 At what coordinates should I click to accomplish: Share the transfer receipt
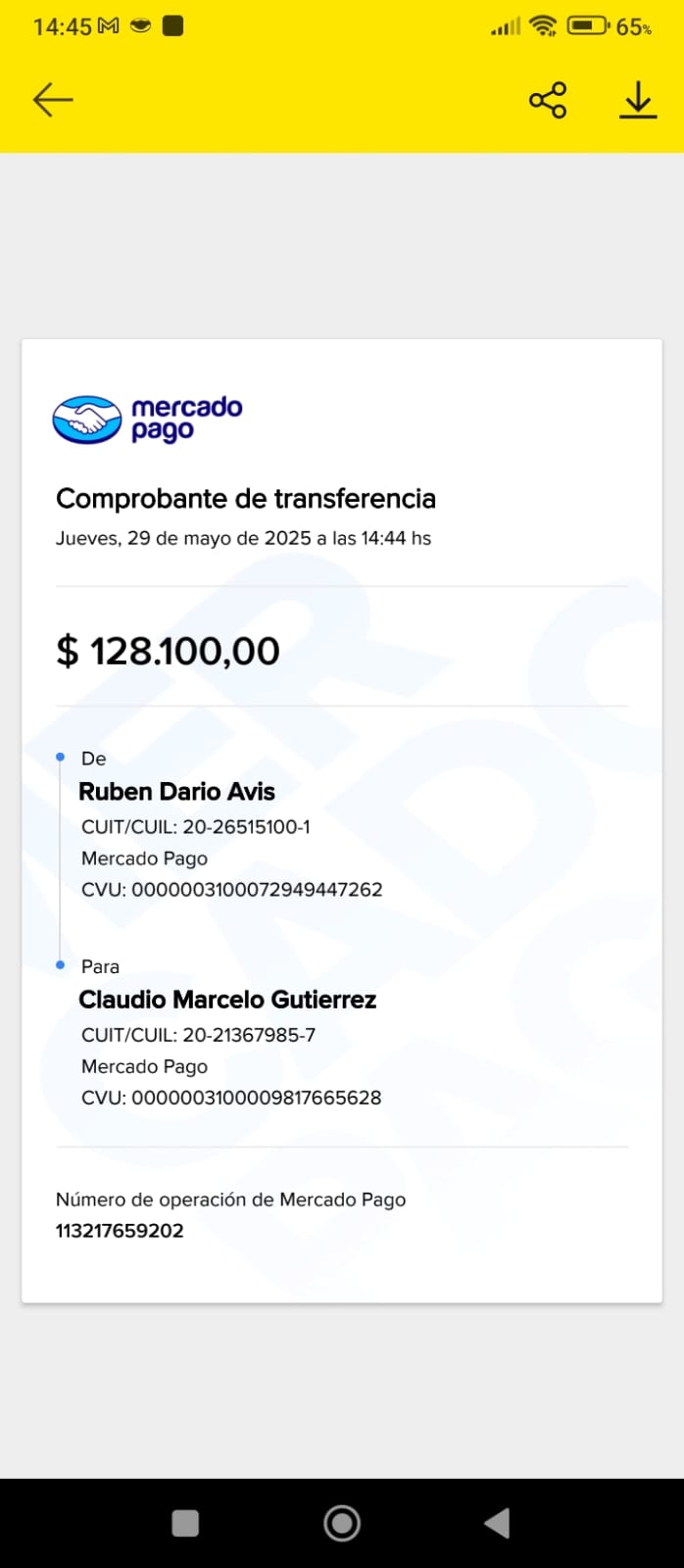click(548, 100)
